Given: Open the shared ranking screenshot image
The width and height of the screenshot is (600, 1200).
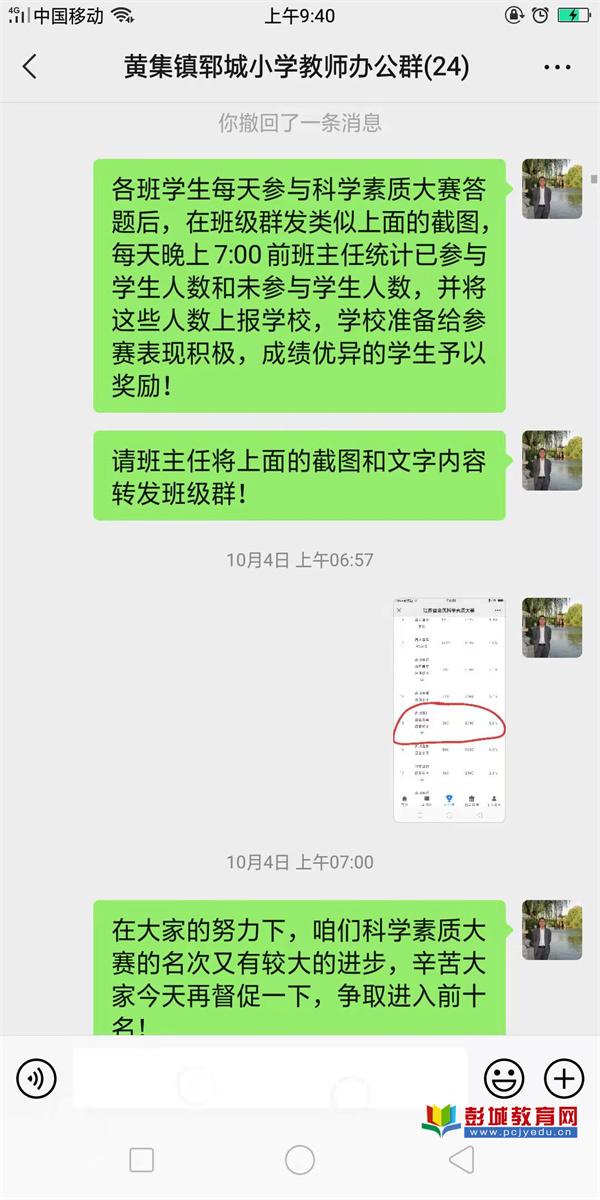Looking at the screenshot, I should click(449, 710).
